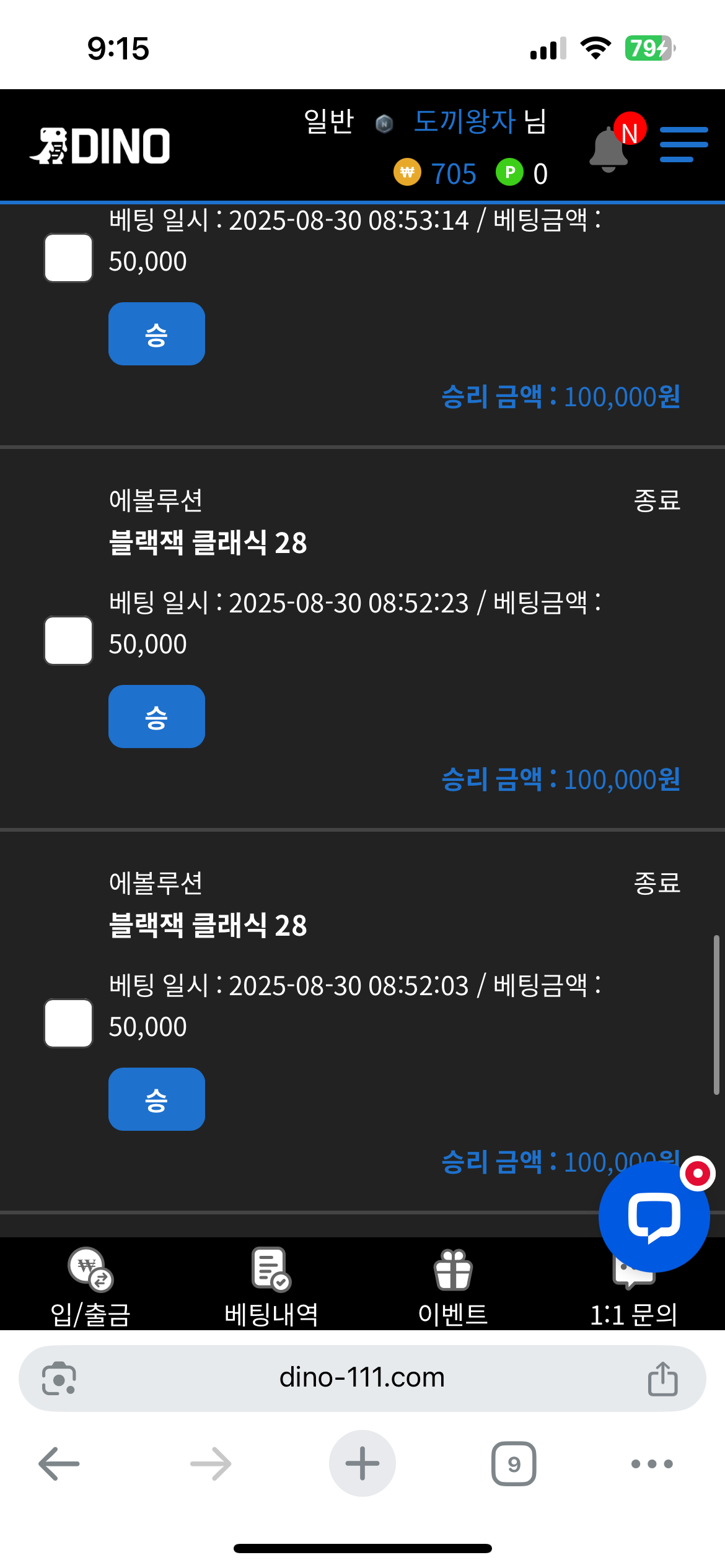This screenshot has height=1568, width=725.
Task: Switch to the 베팅내역 tab
Action: coord(271,1287)
